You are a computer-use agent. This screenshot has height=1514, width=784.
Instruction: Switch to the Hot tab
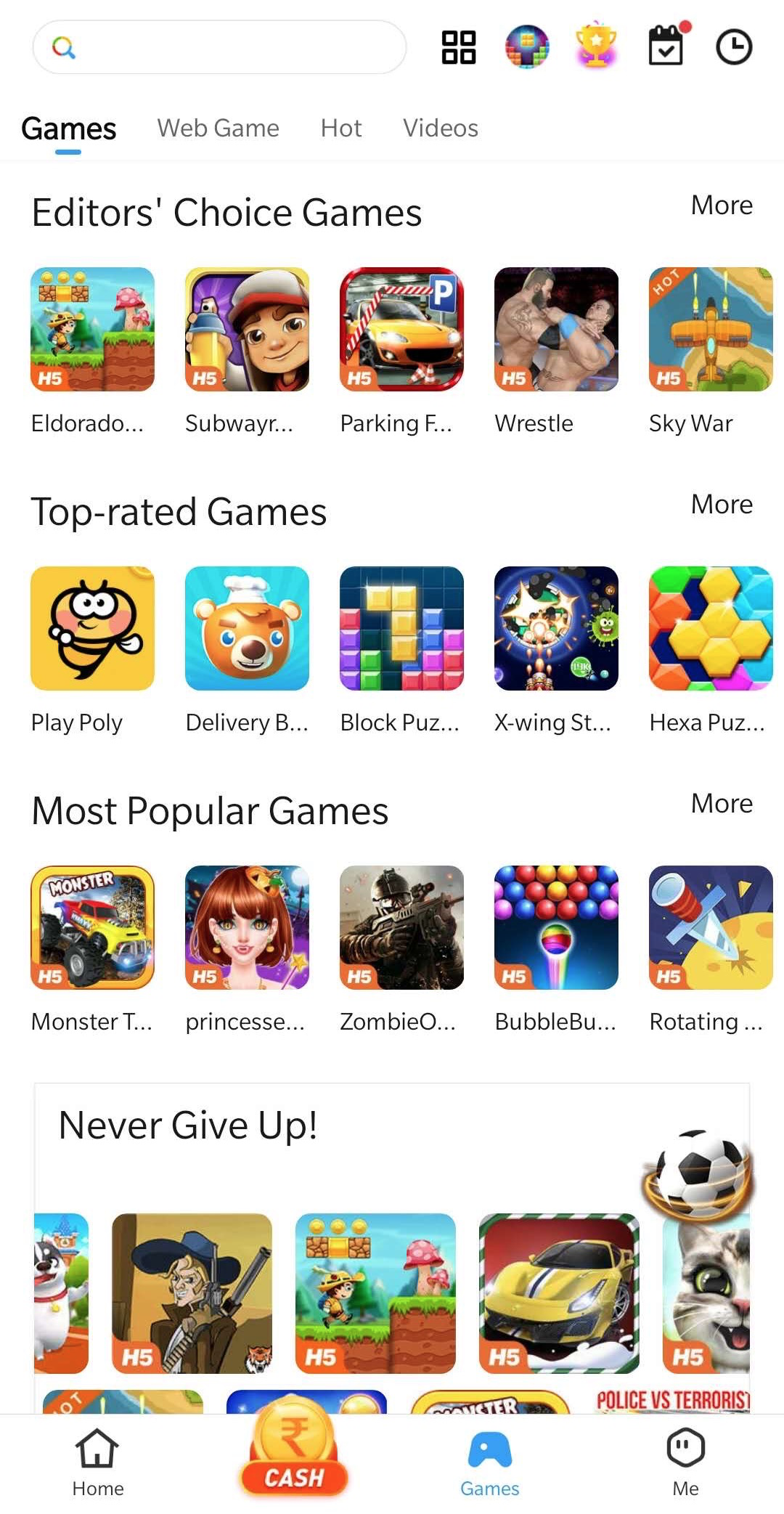[340, 129]
